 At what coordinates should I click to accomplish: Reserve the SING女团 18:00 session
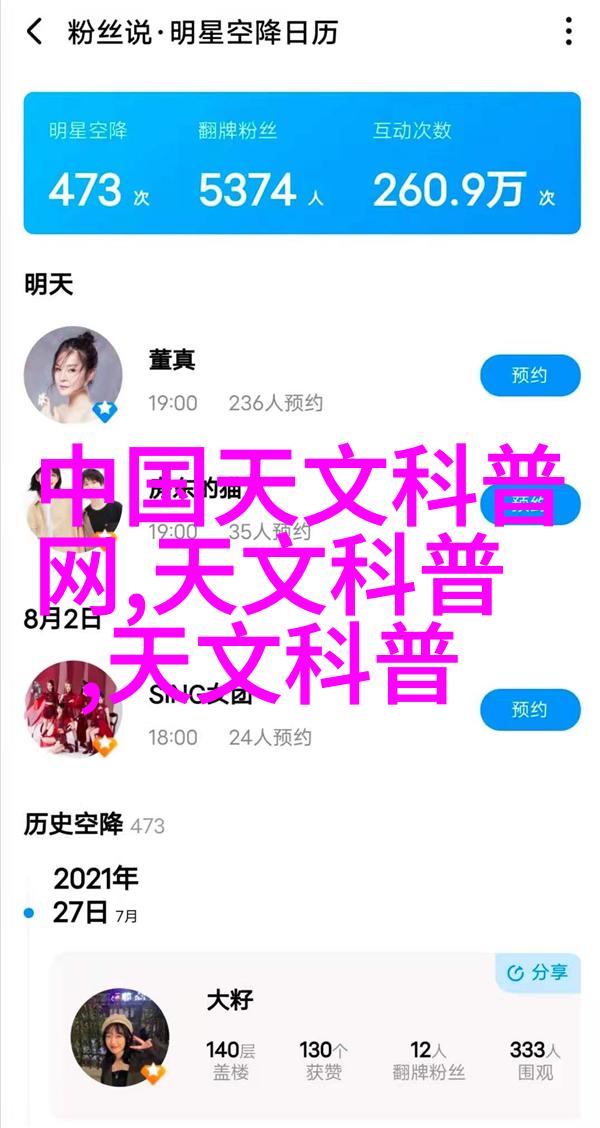(x=530, y=709)
